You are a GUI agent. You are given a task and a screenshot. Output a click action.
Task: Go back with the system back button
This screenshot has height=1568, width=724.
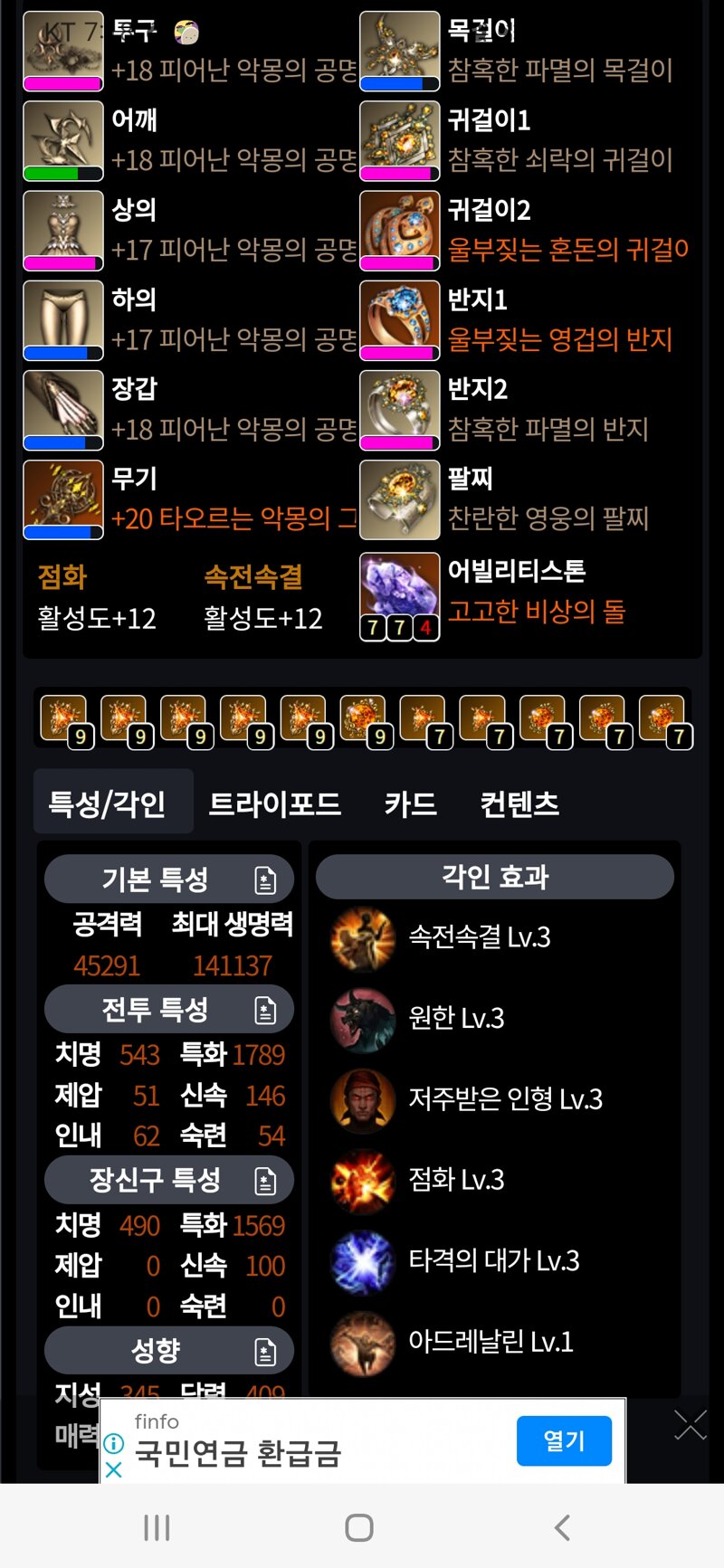tap(562, 1528)
